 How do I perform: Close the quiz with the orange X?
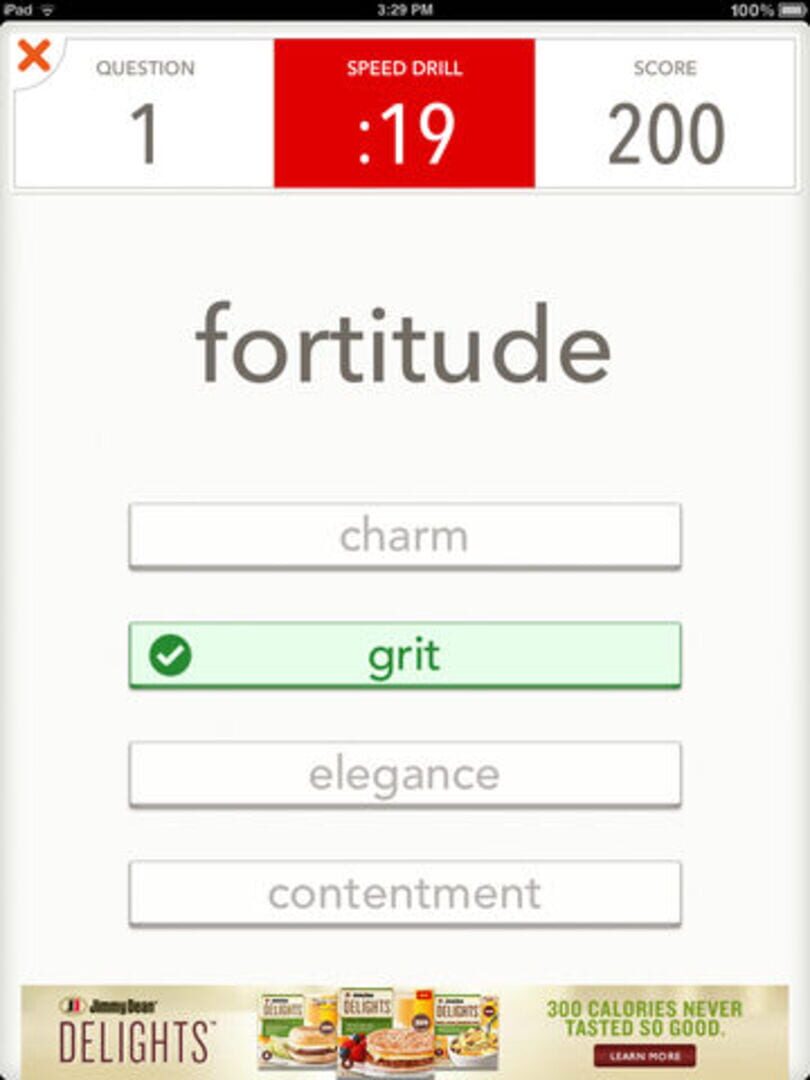coord(34,55)
